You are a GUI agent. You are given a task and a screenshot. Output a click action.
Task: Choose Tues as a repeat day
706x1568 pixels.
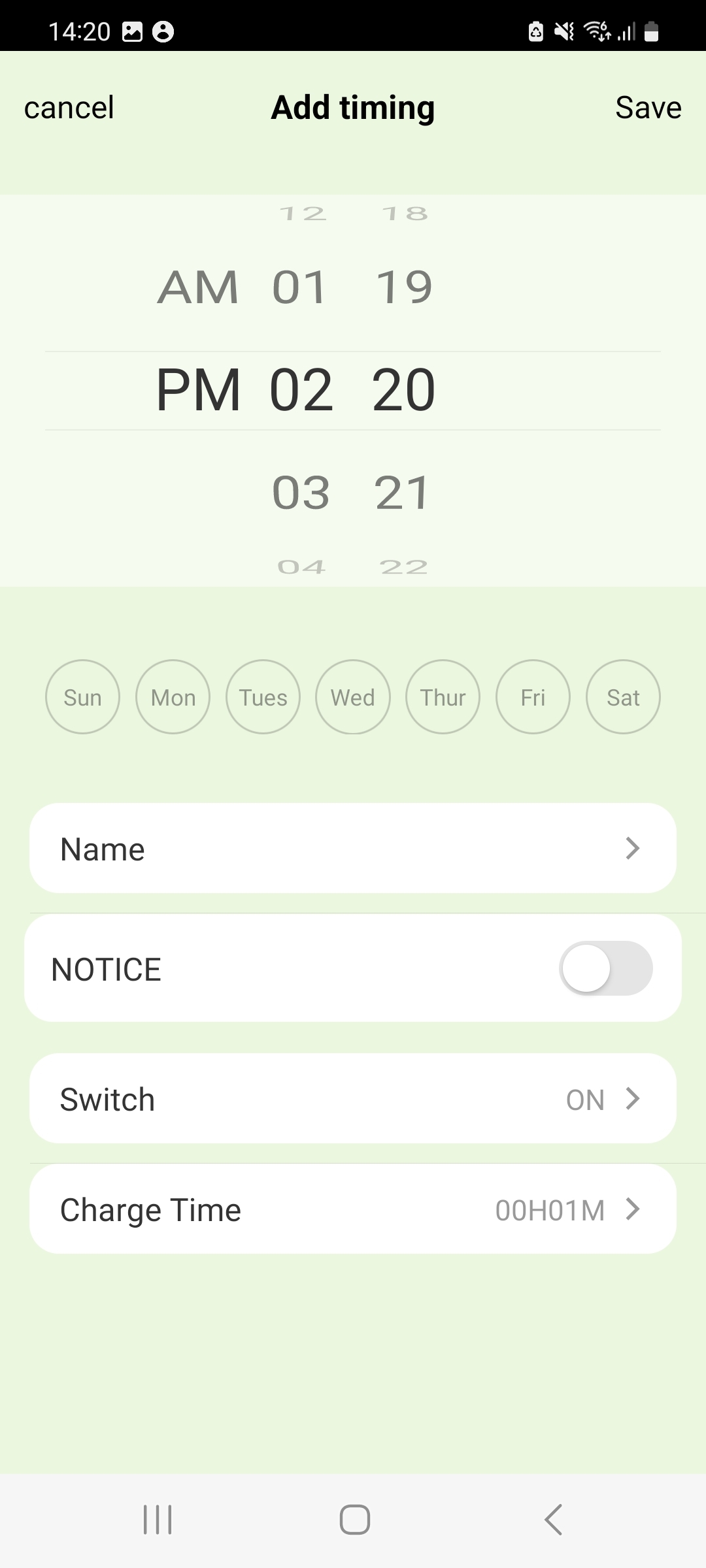(x=263, y=697)
